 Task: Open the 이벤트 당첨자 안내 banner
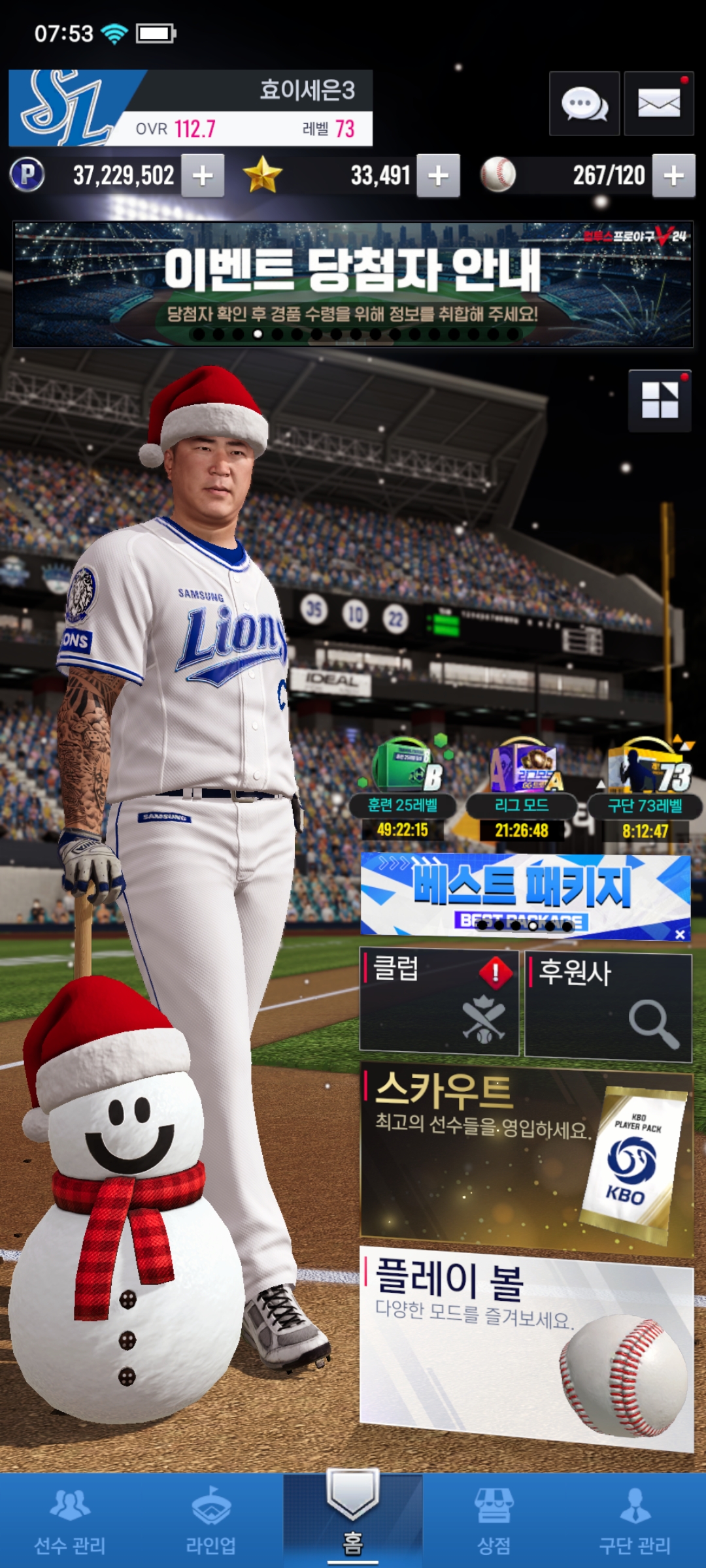pos(353,284)
